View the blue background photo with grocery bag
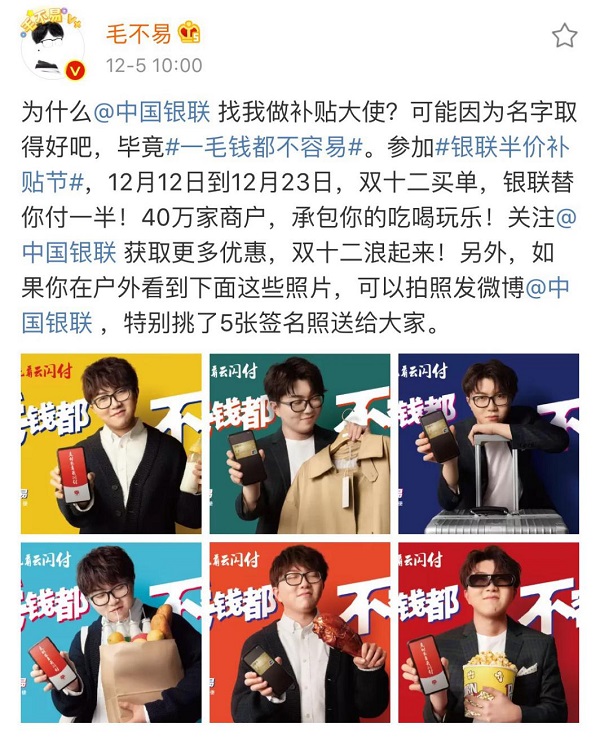The height and width of the screenshot is (741, 600). point(111,632)
